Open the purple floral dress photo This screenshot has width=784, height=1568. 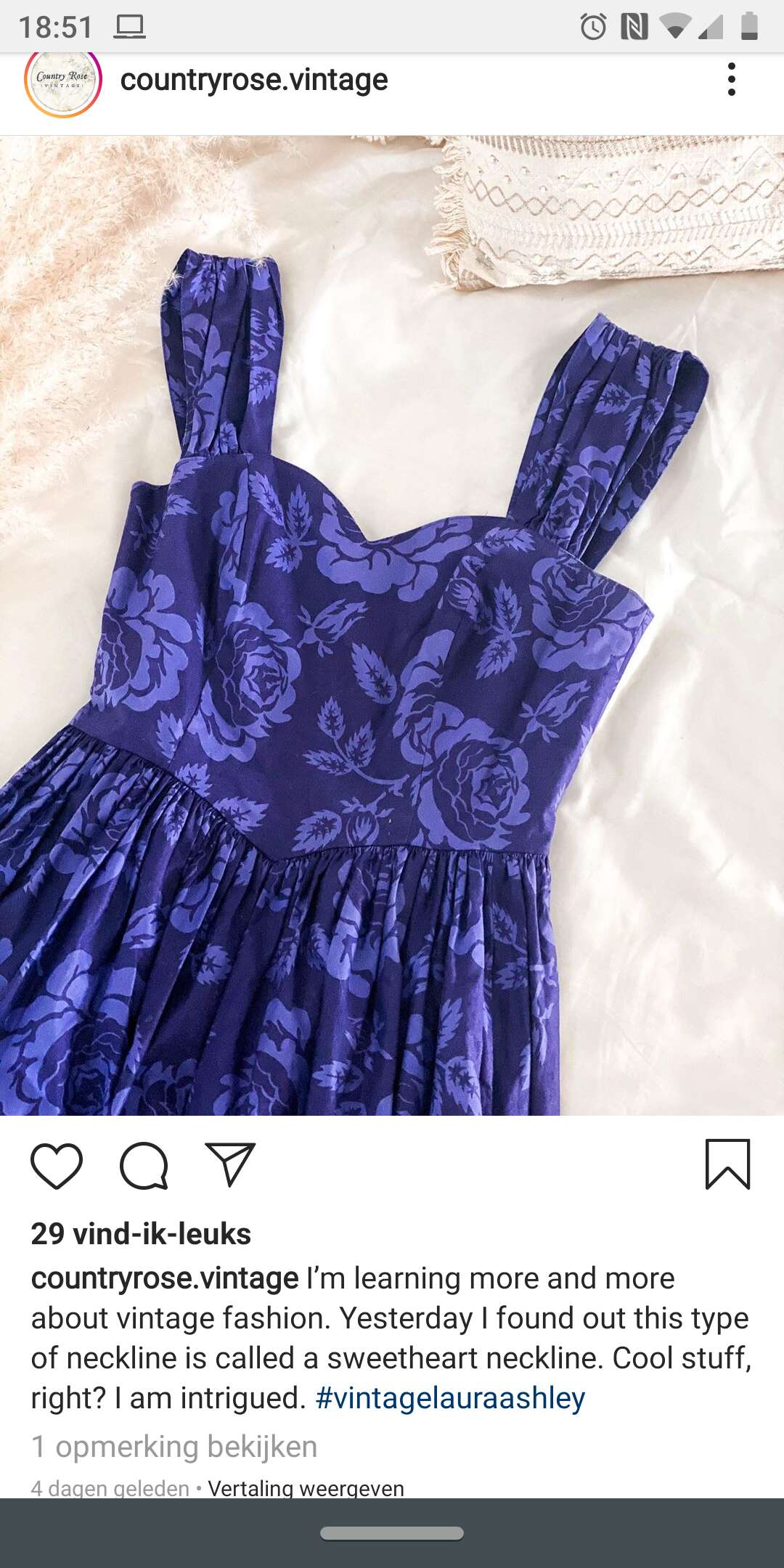pyautogui.click(x=392, y=625)
